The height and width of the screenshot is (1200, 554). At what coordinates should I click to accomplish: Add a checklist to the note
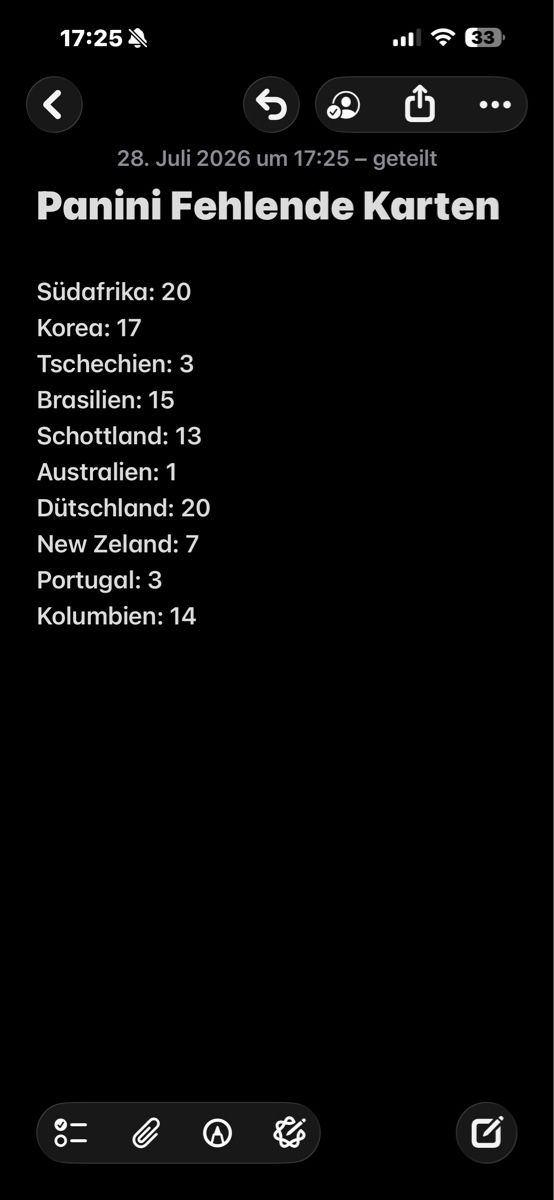(x=71, y=1133)
